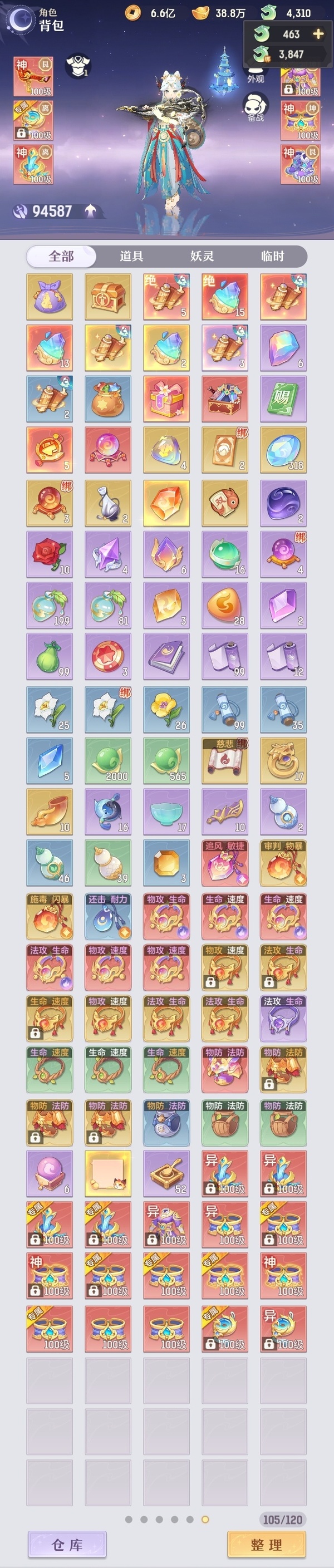
Task: Select the red rose item
Action: coord(50,554)
